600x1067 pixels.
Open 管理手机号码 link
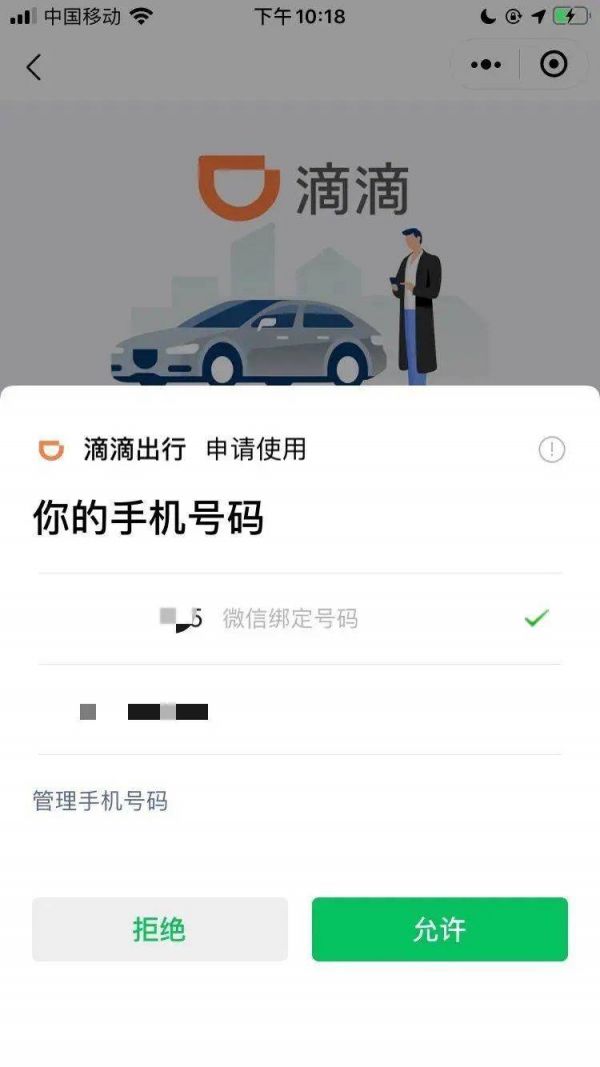click(x=100, y=801)
